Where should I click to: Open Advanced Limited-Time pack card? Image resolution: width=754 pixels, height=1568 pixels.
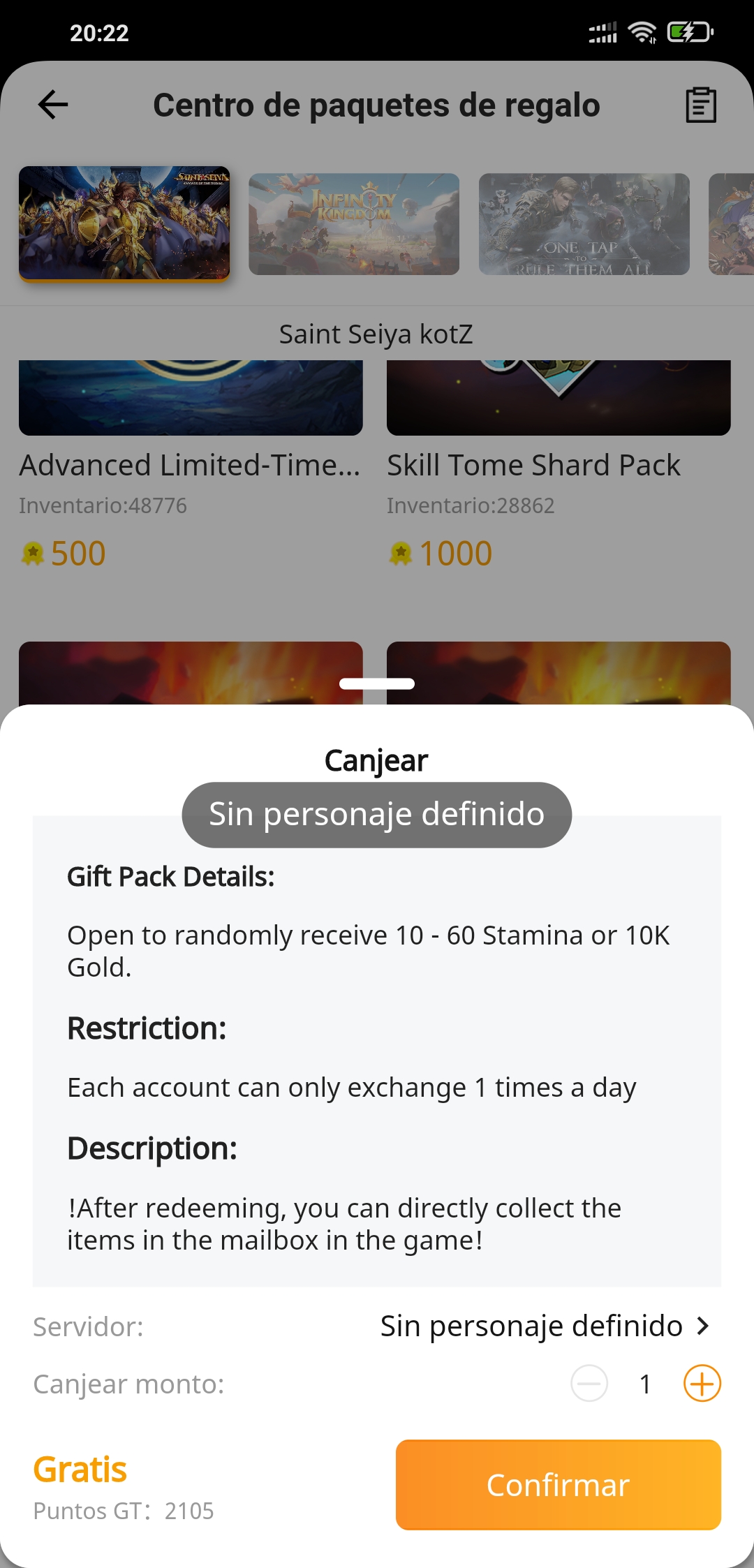click(x=190, y=464)
